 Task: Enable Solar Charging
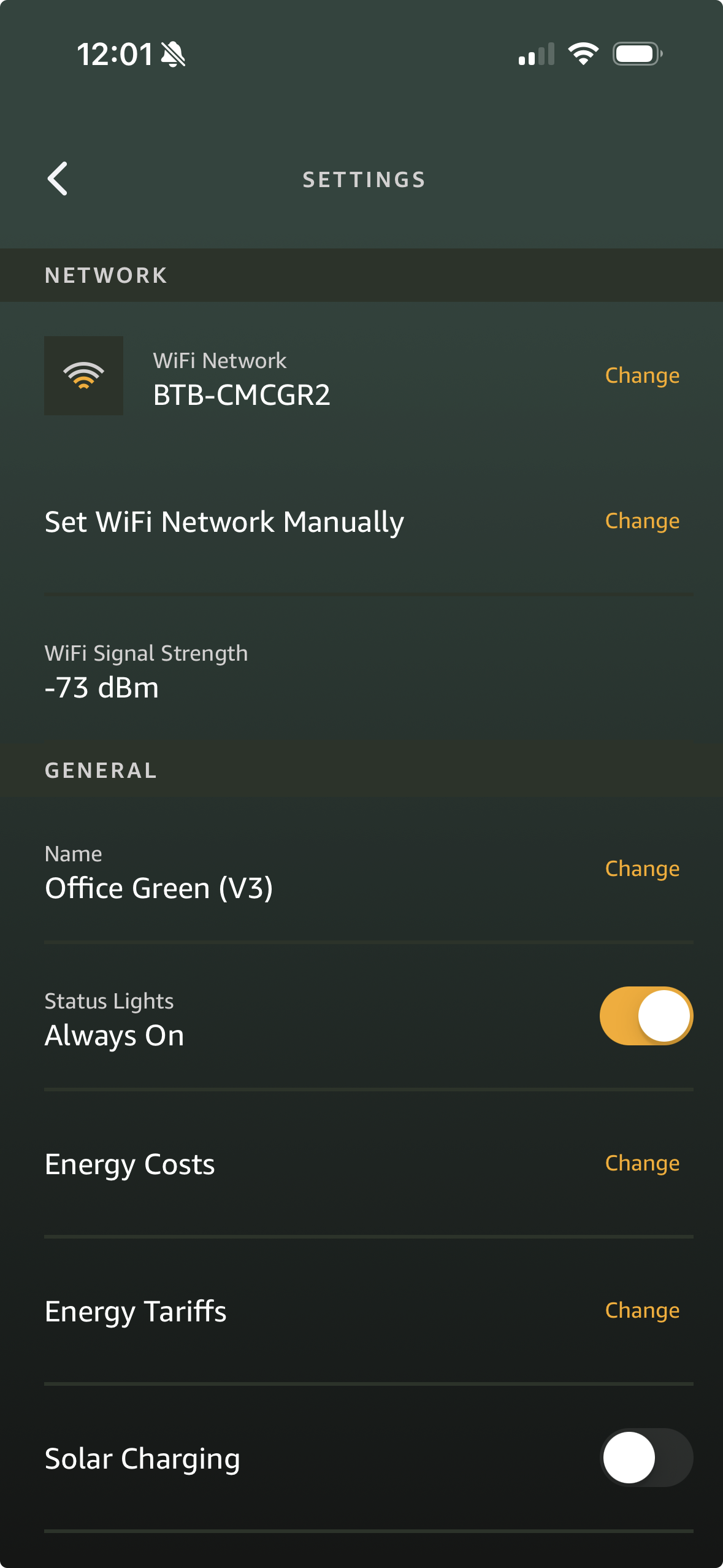tap(646, 1458)
